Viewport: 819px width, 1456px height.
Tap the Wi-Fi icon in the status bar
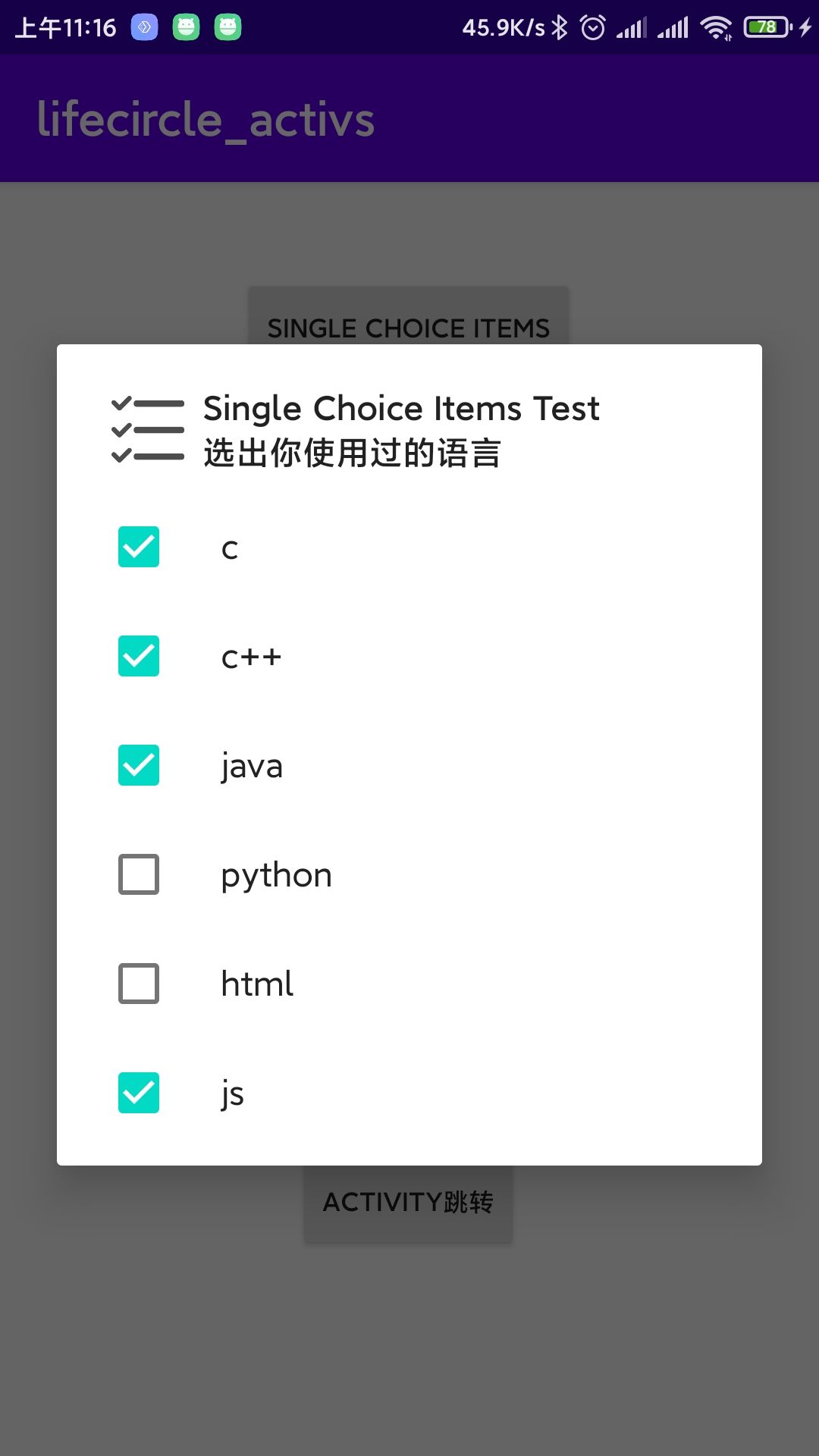click(716, 27)
